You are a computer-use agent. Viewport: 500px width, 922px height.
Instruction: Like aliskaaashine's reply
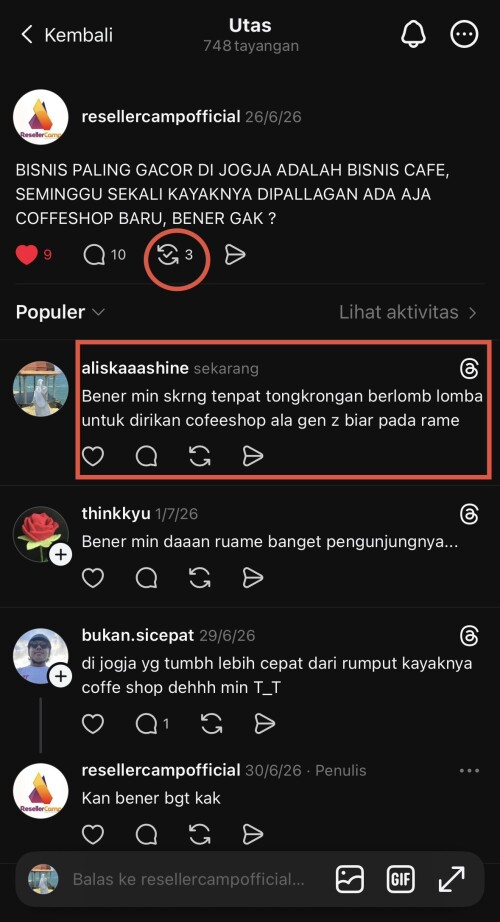click(x=93, y=456)
